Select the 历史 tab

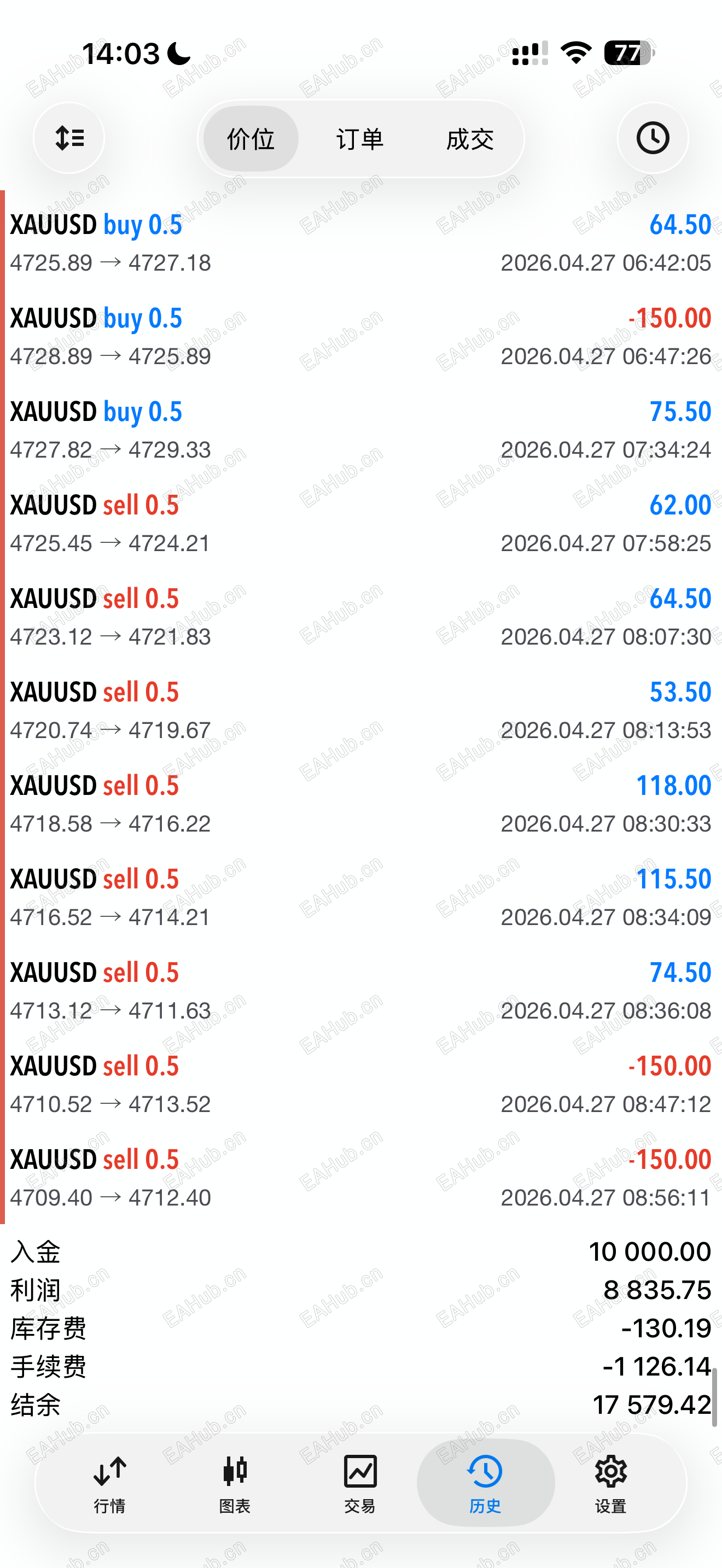tap(485, 1483)
